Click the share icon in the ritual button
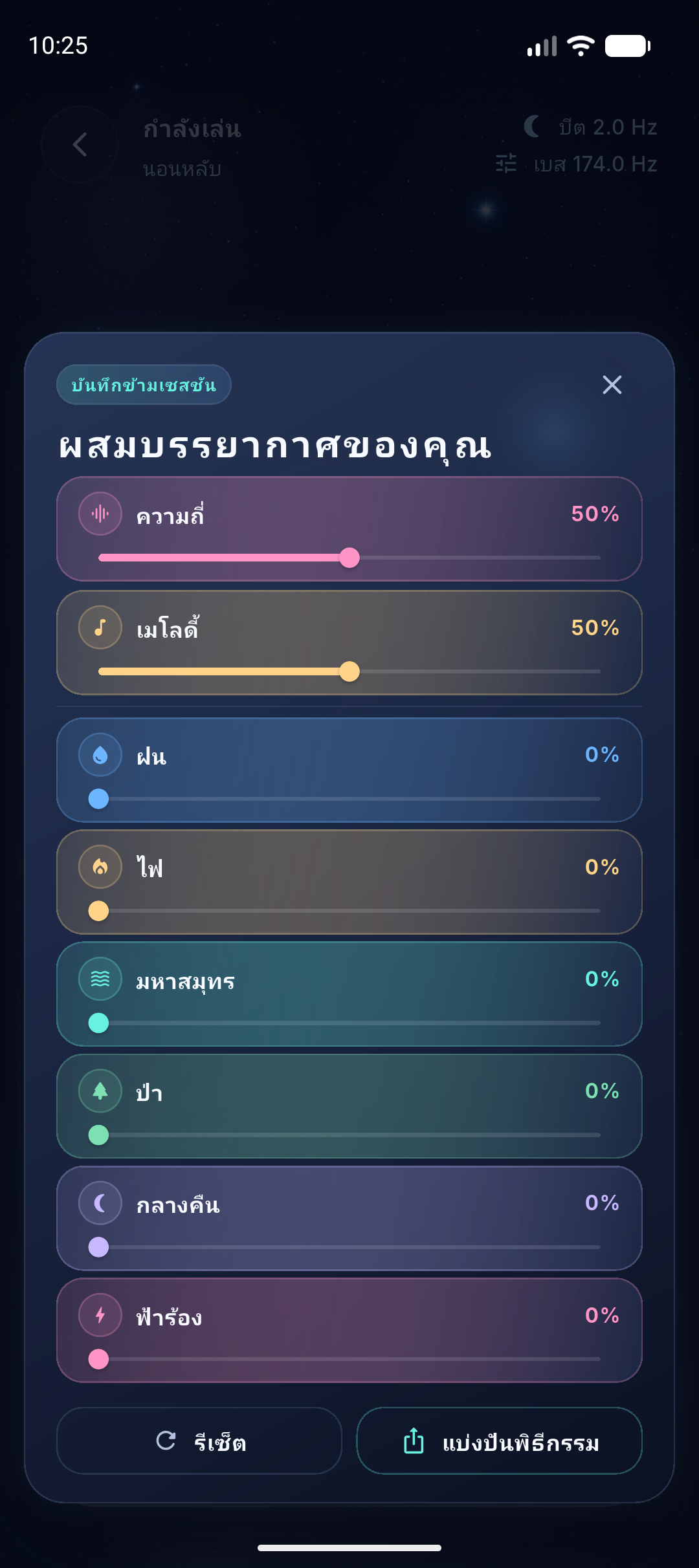The image size is (699, 1568). click(413, 1442)
